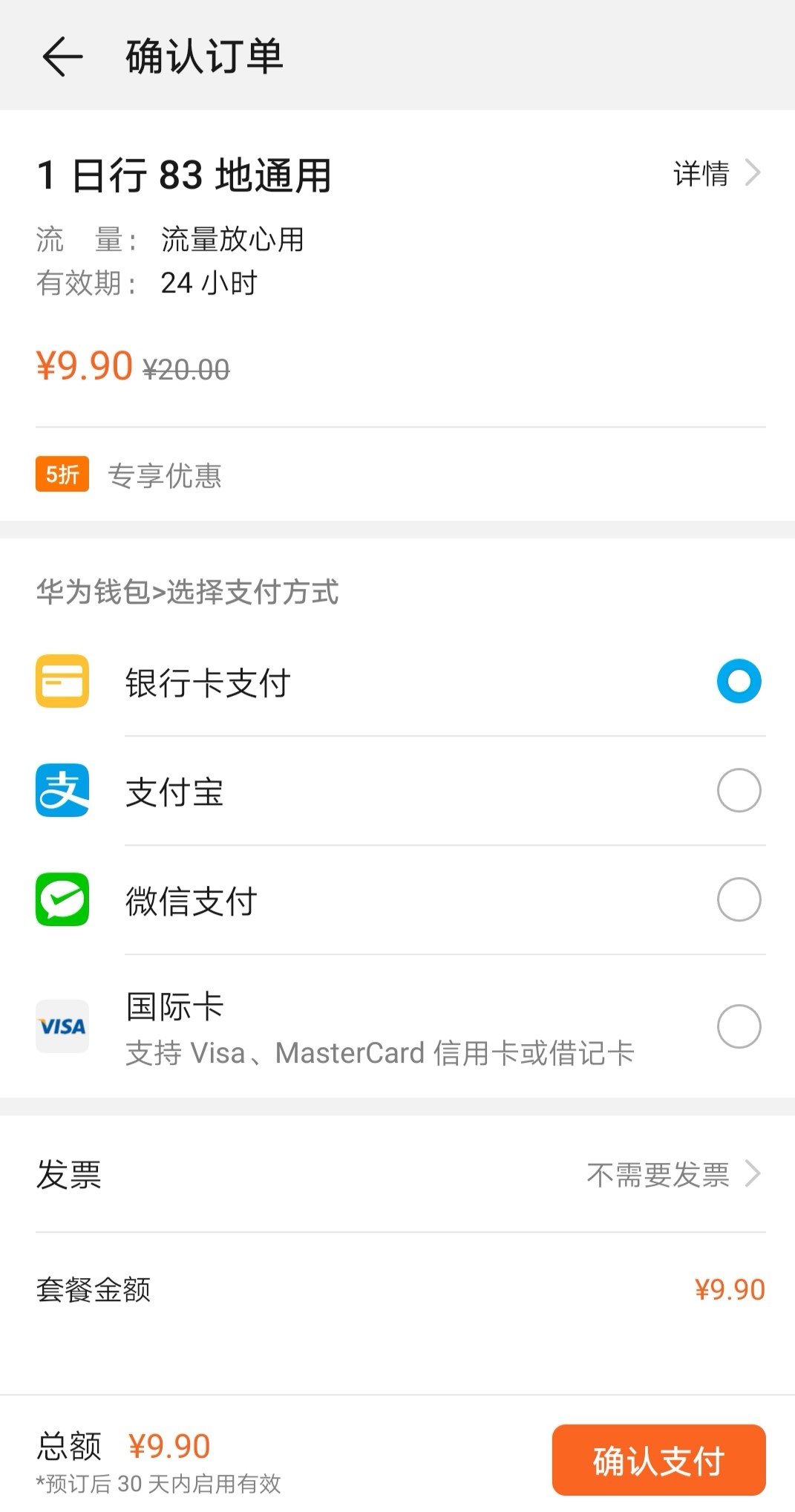Select the 银行卡支付 radio button
795x1512 pixels.
738,681
